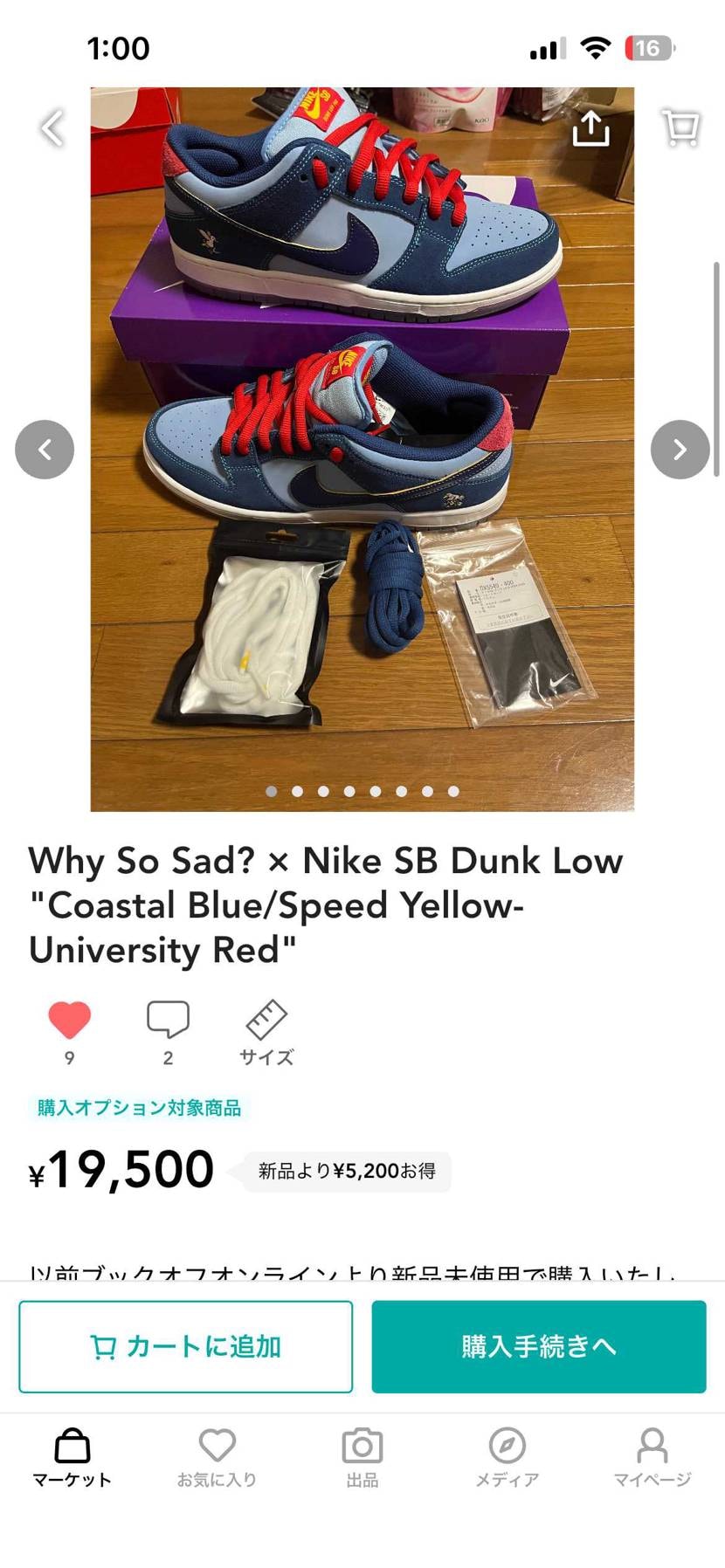Image resolution: width=725 pixels, height=1568 pixels.
Task: Toggle favorite via お気に入り heart in bottom bar
Action: pos(217,1448)
